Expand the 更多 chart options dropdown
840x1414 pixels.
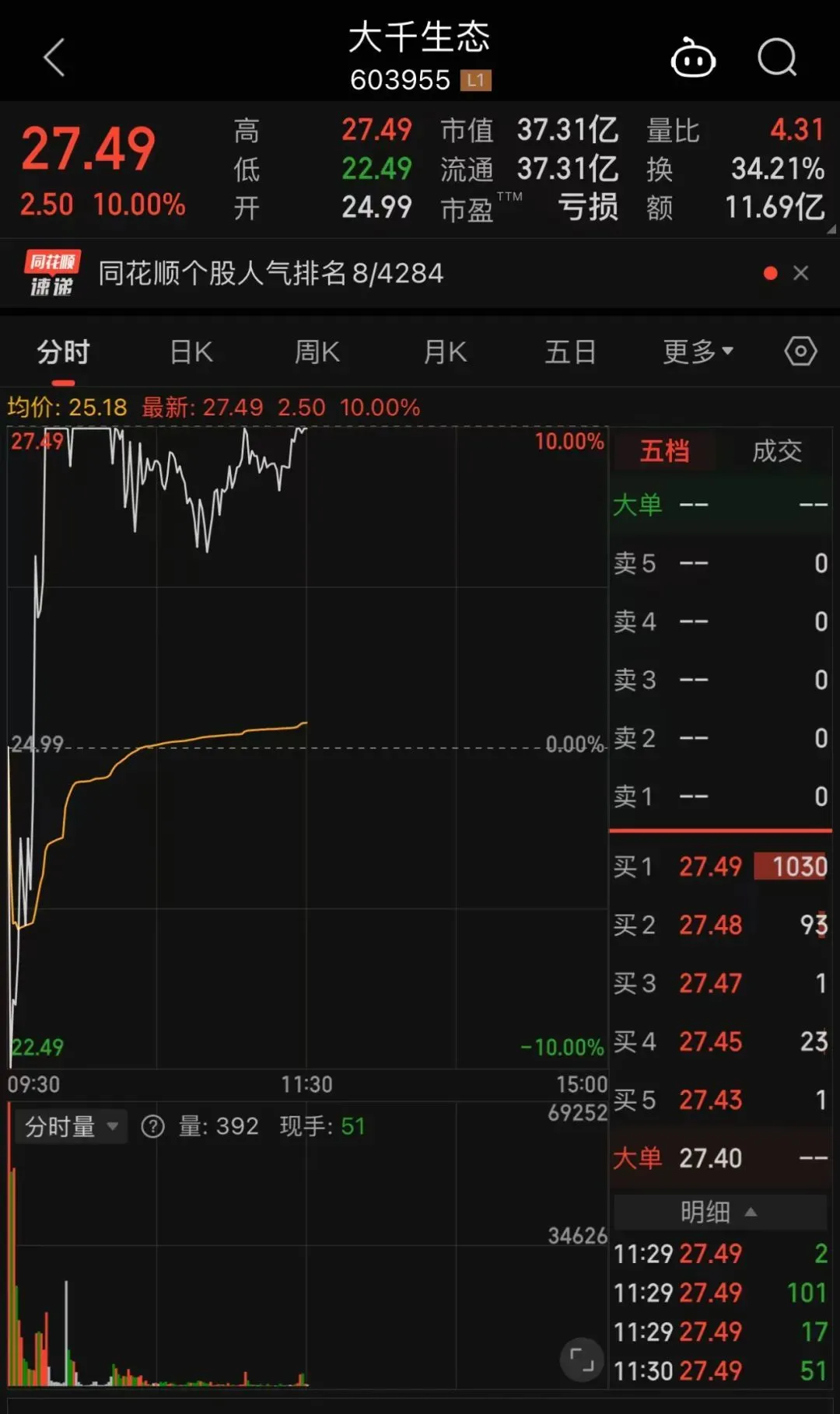tap(698, 352)
